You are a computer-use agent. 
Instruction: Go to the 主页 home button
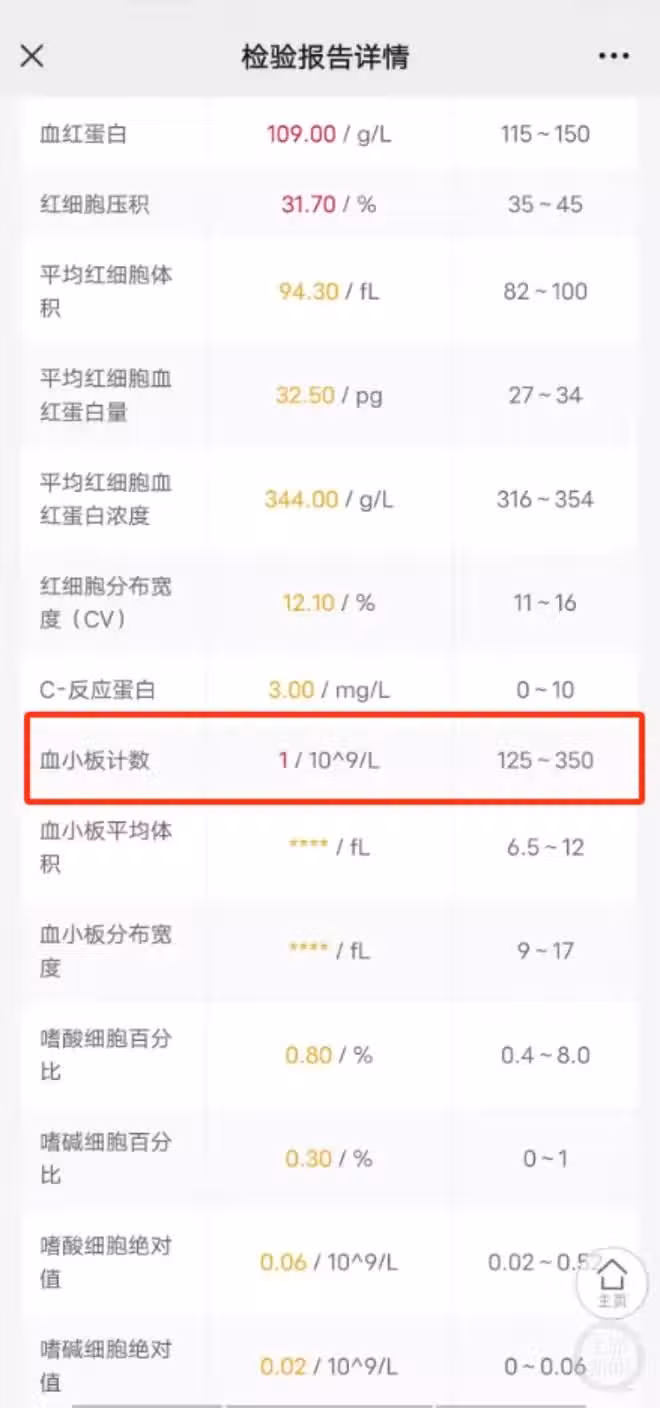[612, 1281]
